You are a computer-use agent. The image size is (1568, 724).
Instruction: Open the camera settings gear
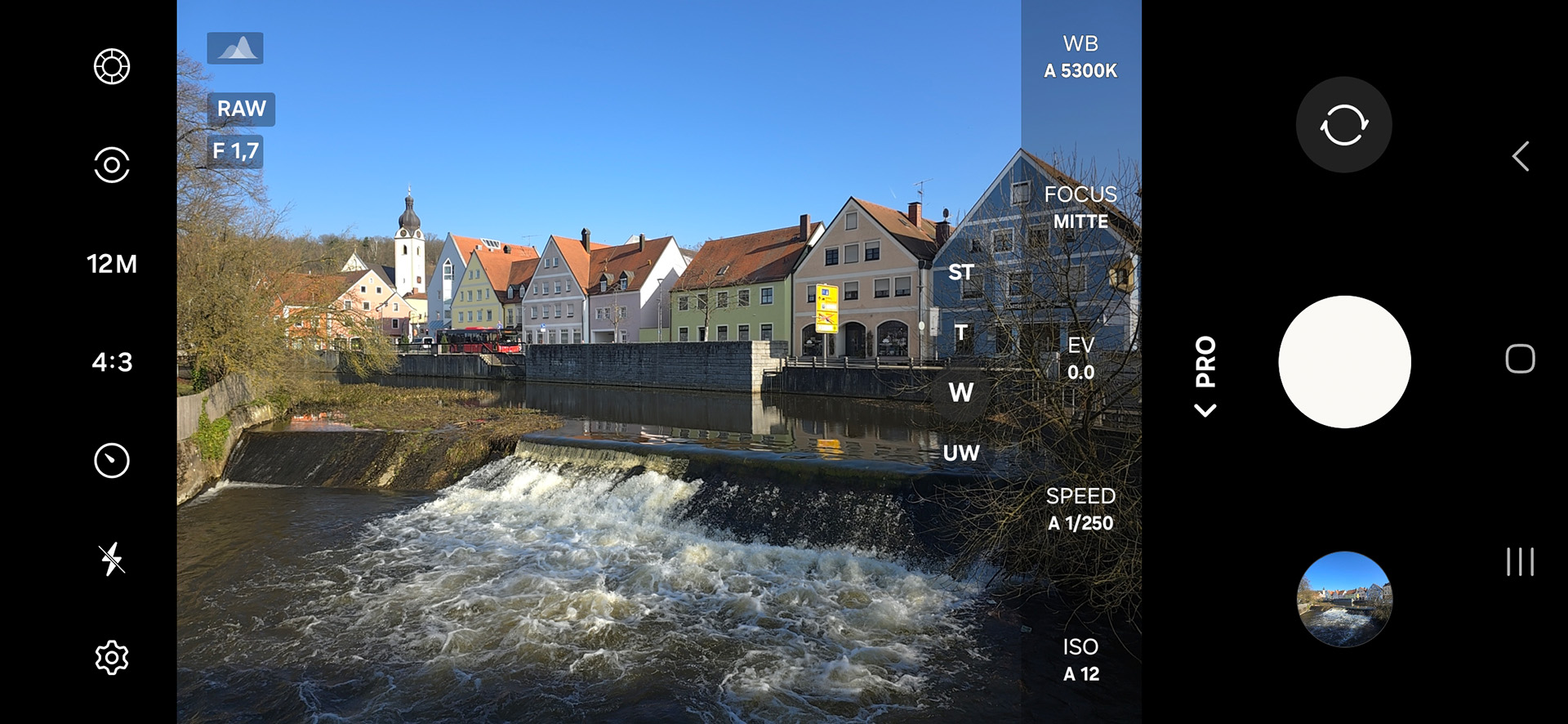[x=112, y=658]
